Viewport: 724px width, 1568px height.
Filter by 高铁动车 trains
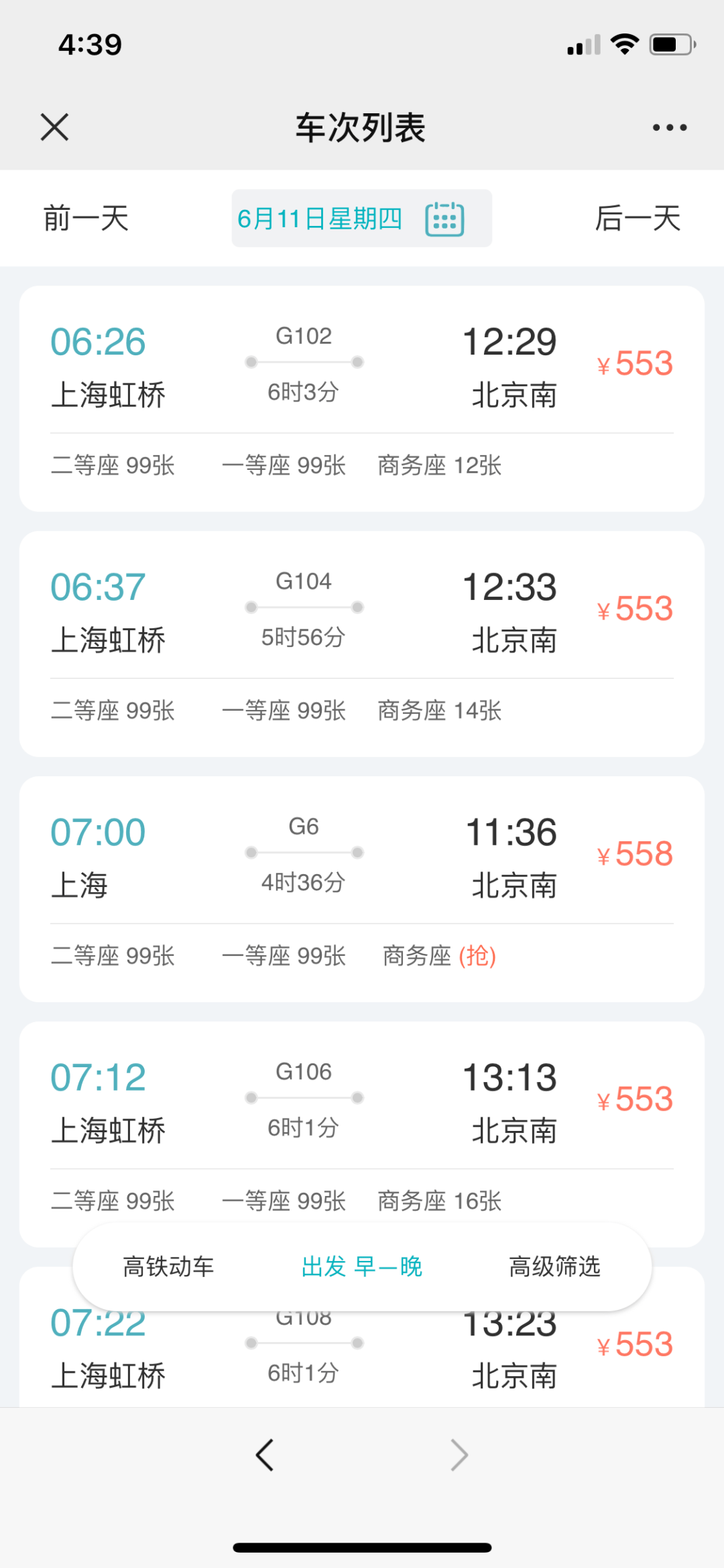tap(168, 1267)
